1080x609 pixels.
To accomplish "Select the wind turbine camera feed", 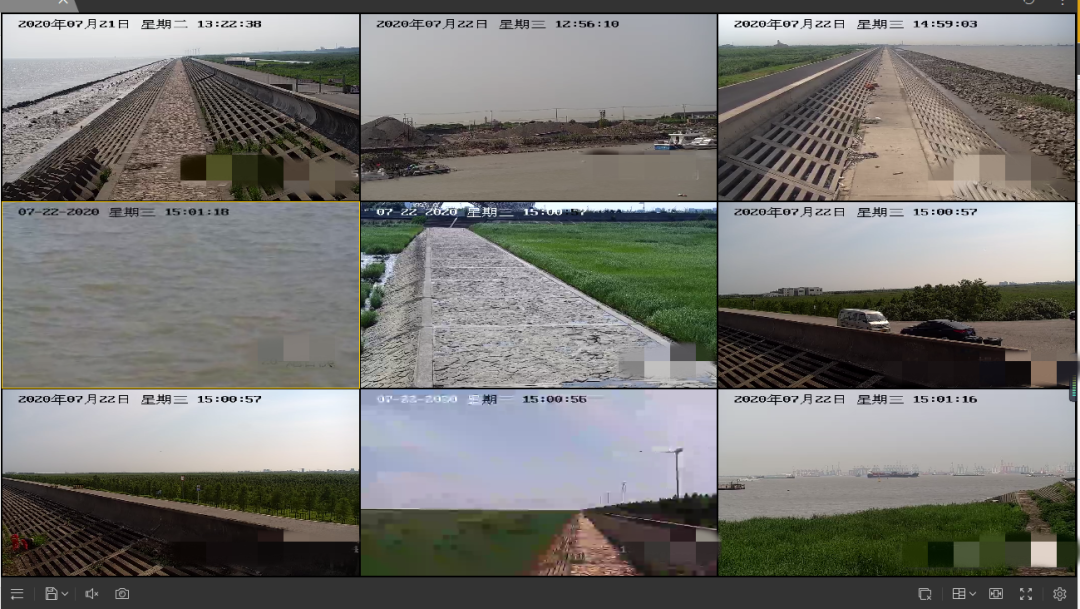I will tap(538, 483).
